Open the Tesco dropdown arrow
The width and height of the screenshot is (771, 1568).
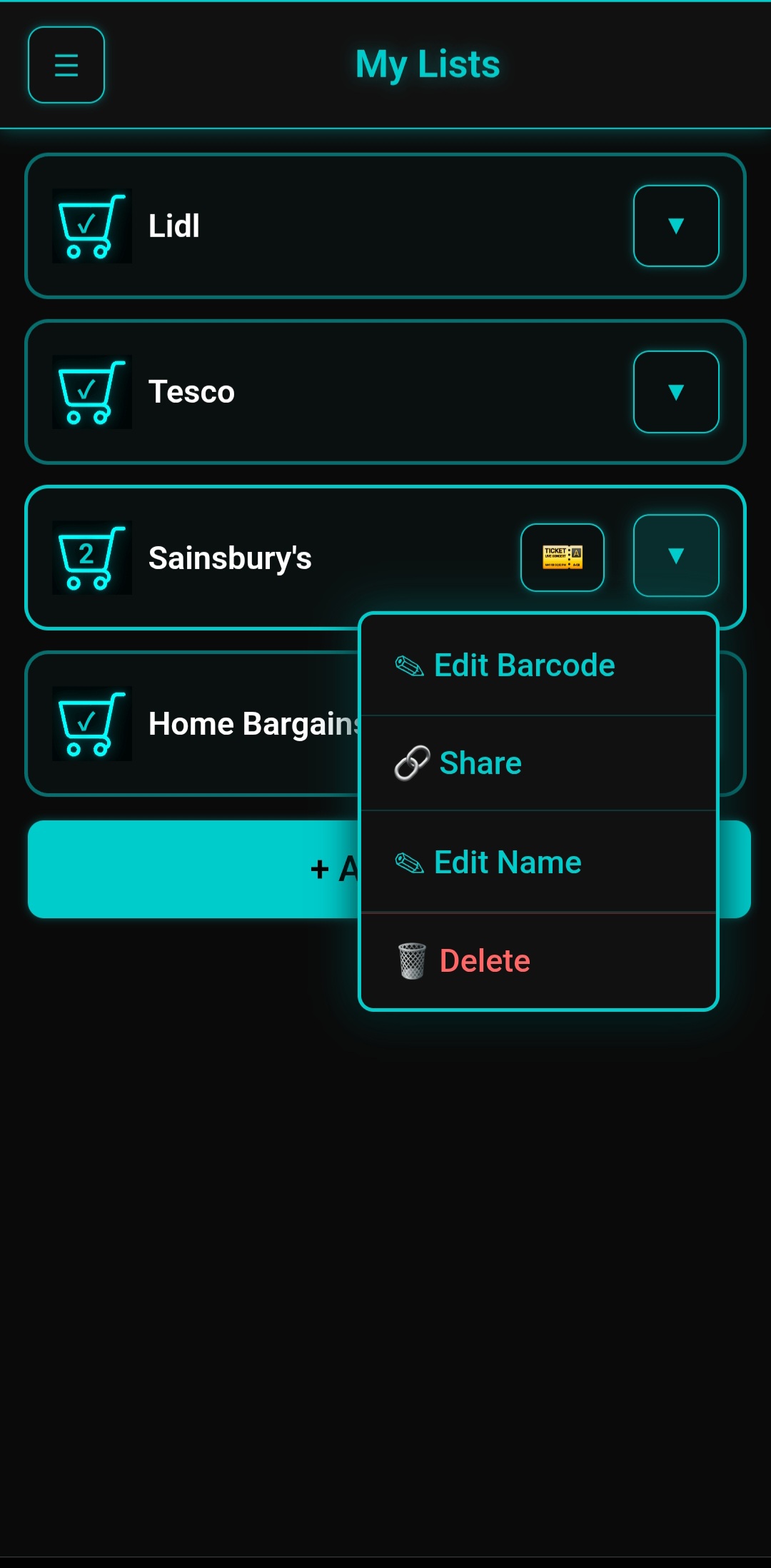pos(675,391)
